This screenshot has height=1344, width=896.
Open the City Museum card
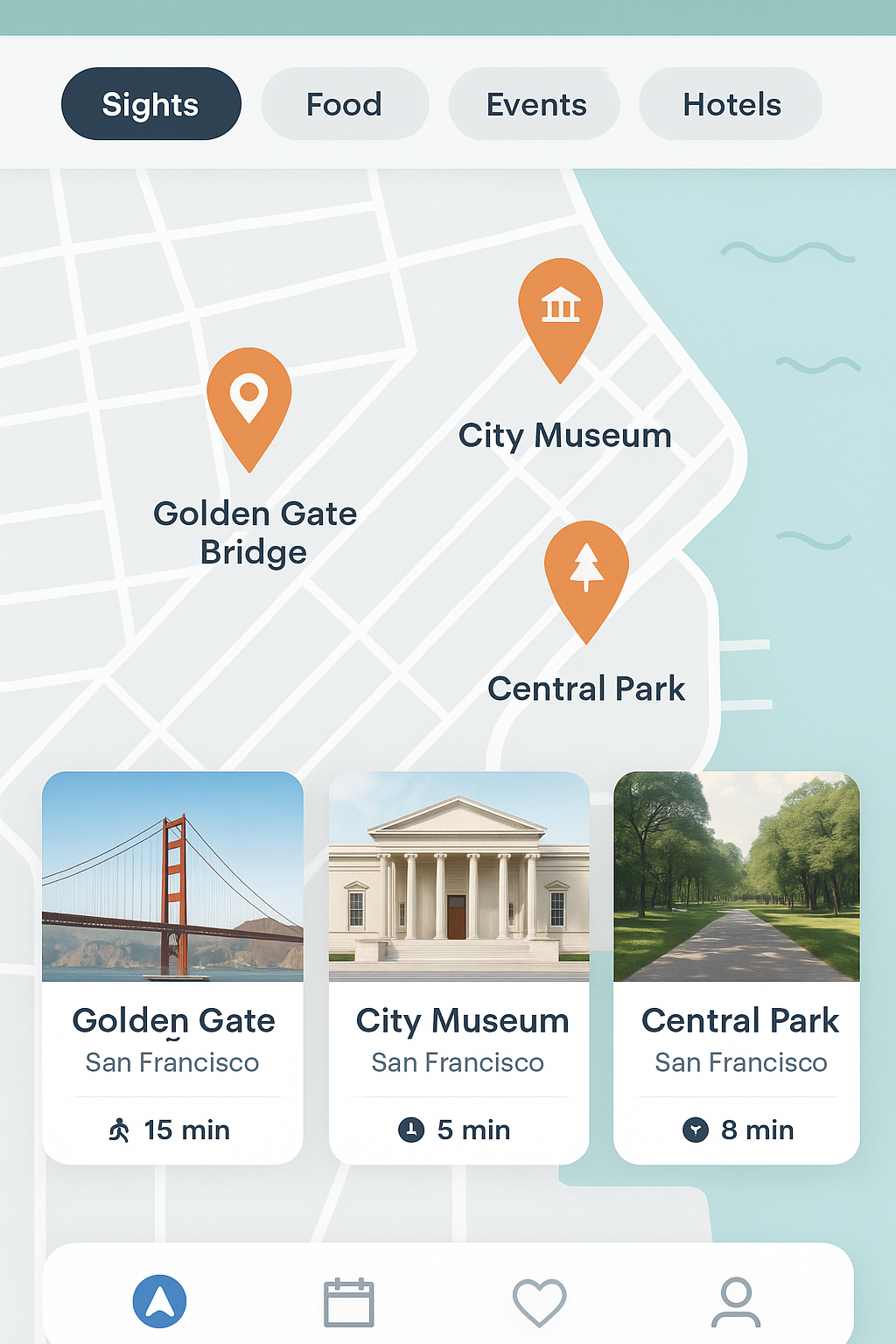click(x=458, y=967)
